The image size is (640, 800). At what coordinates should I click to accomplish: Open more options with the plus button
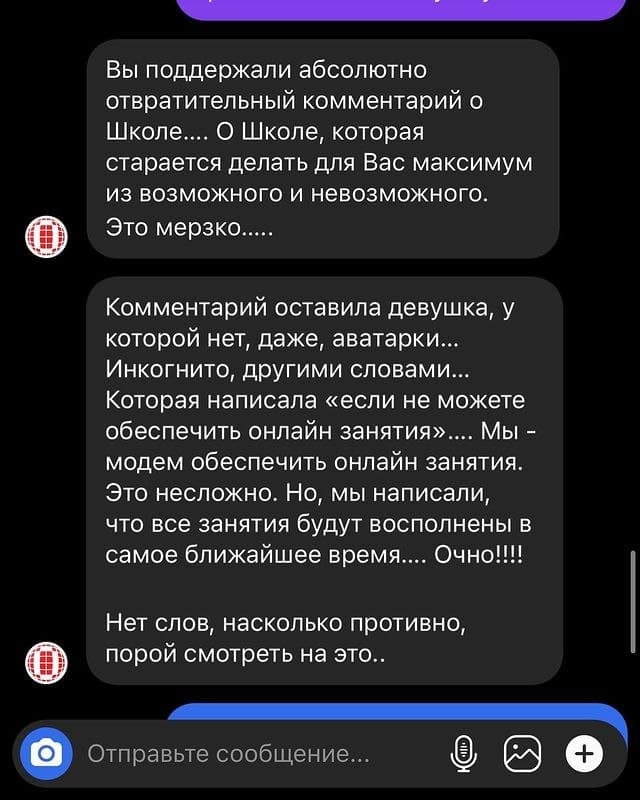(584, 753)
